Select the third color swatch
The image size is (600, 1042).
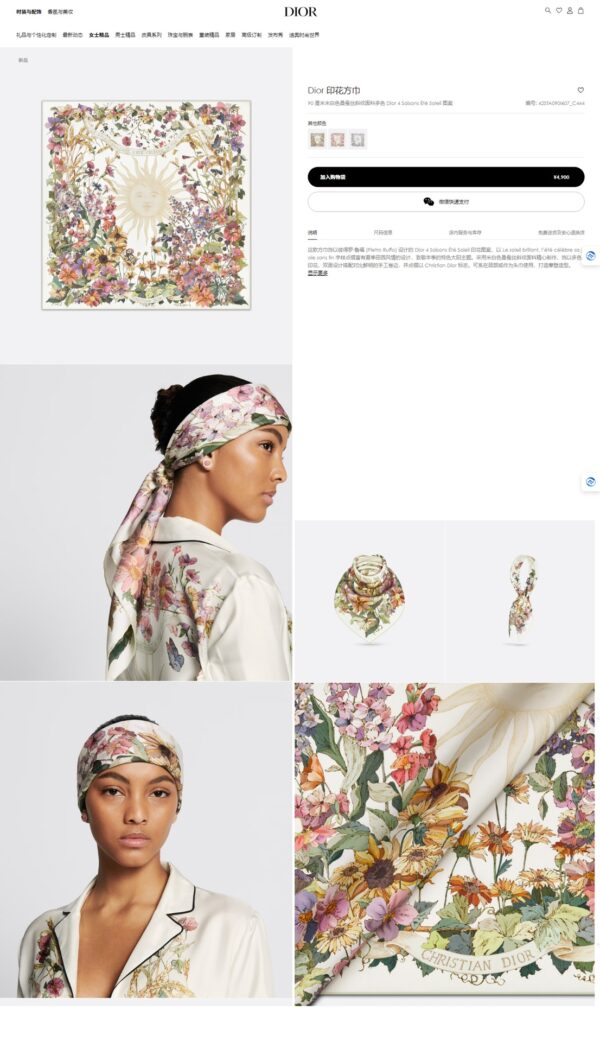[x=358, y=139]
